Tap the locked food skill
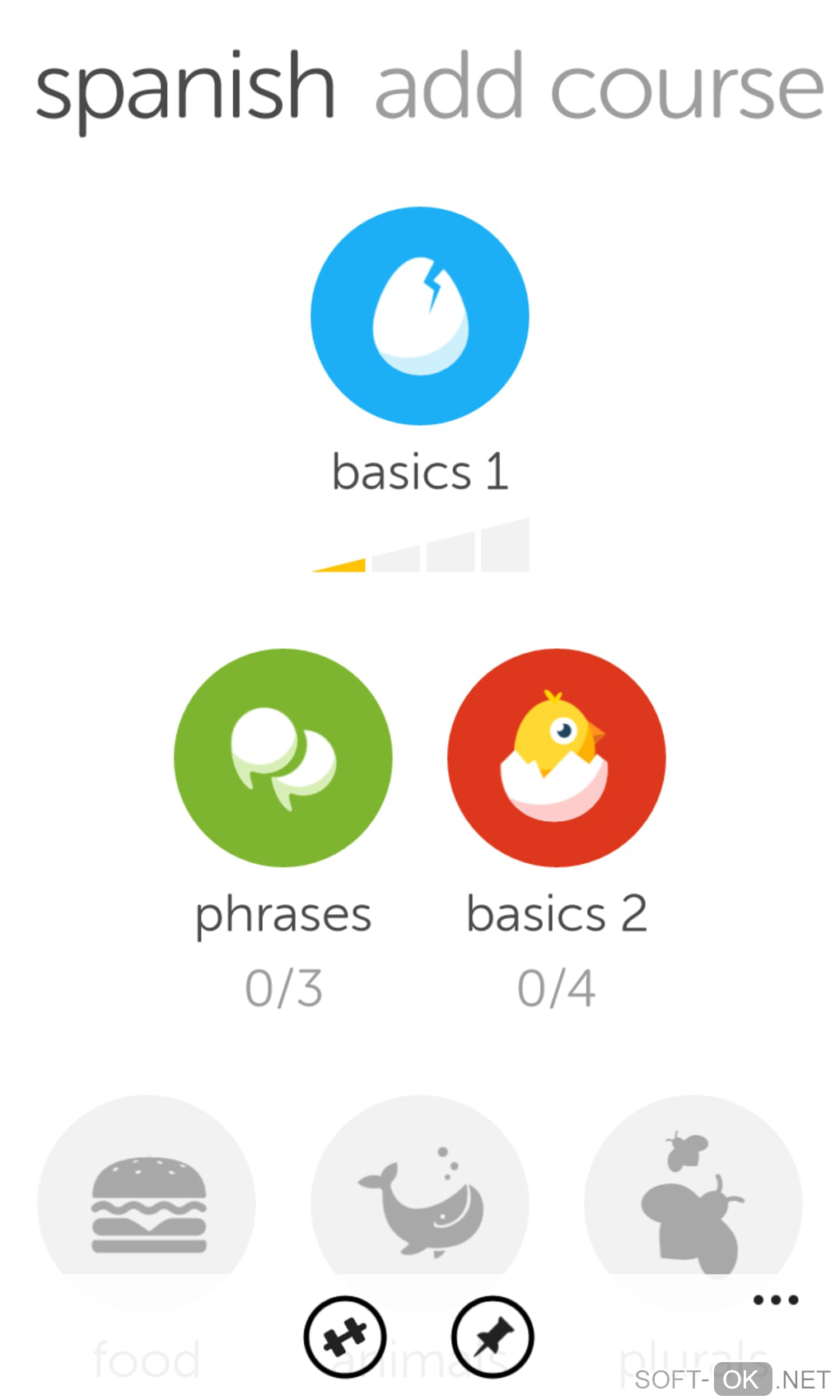The width and height of the screenshot is (840, 1400). [x=147, y=1204]
